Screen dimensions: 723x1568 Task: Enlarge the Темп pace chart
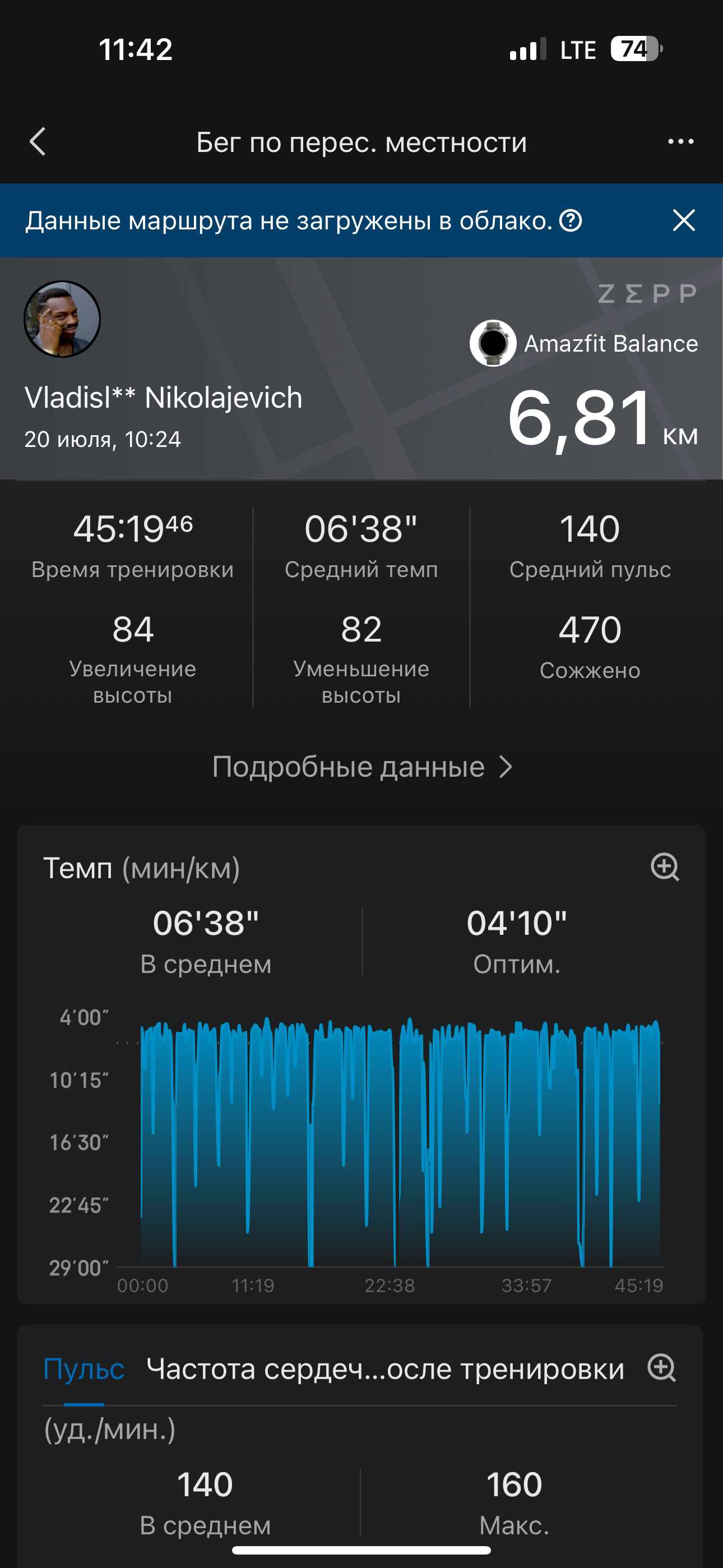click(665, 867)
